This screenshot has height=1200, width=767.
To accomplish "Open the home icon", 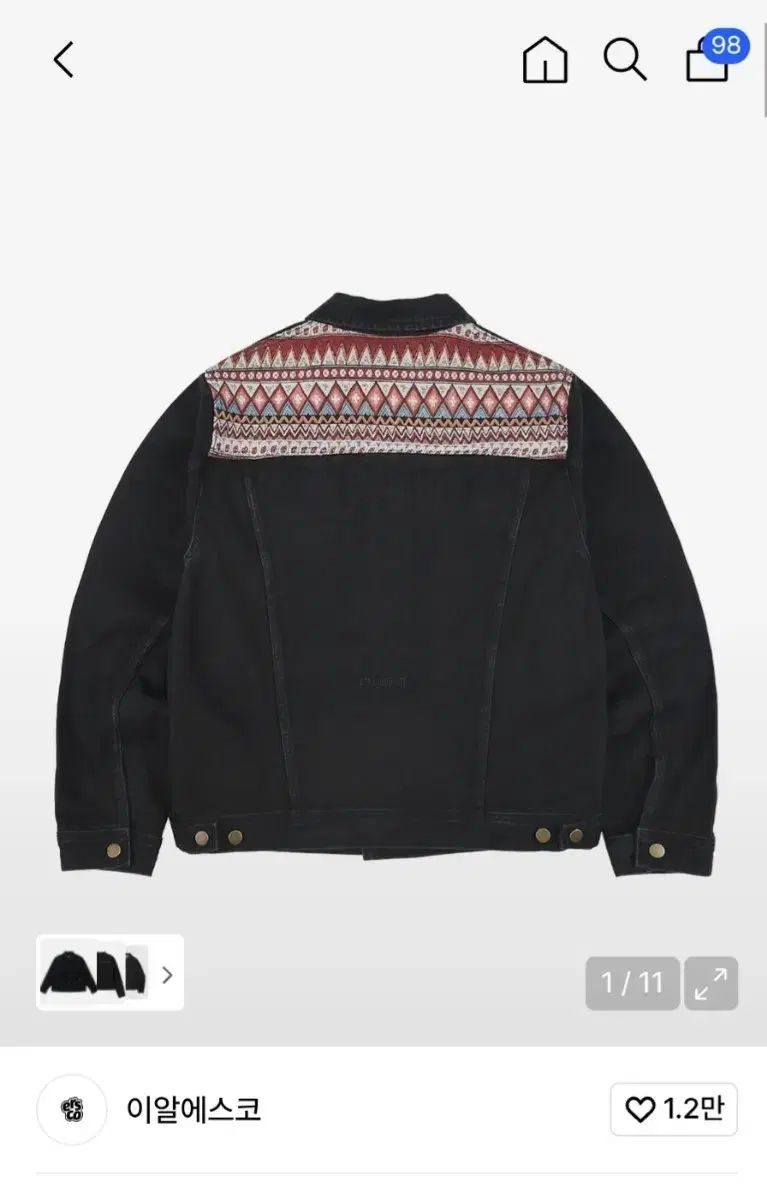I will (545, 61).
